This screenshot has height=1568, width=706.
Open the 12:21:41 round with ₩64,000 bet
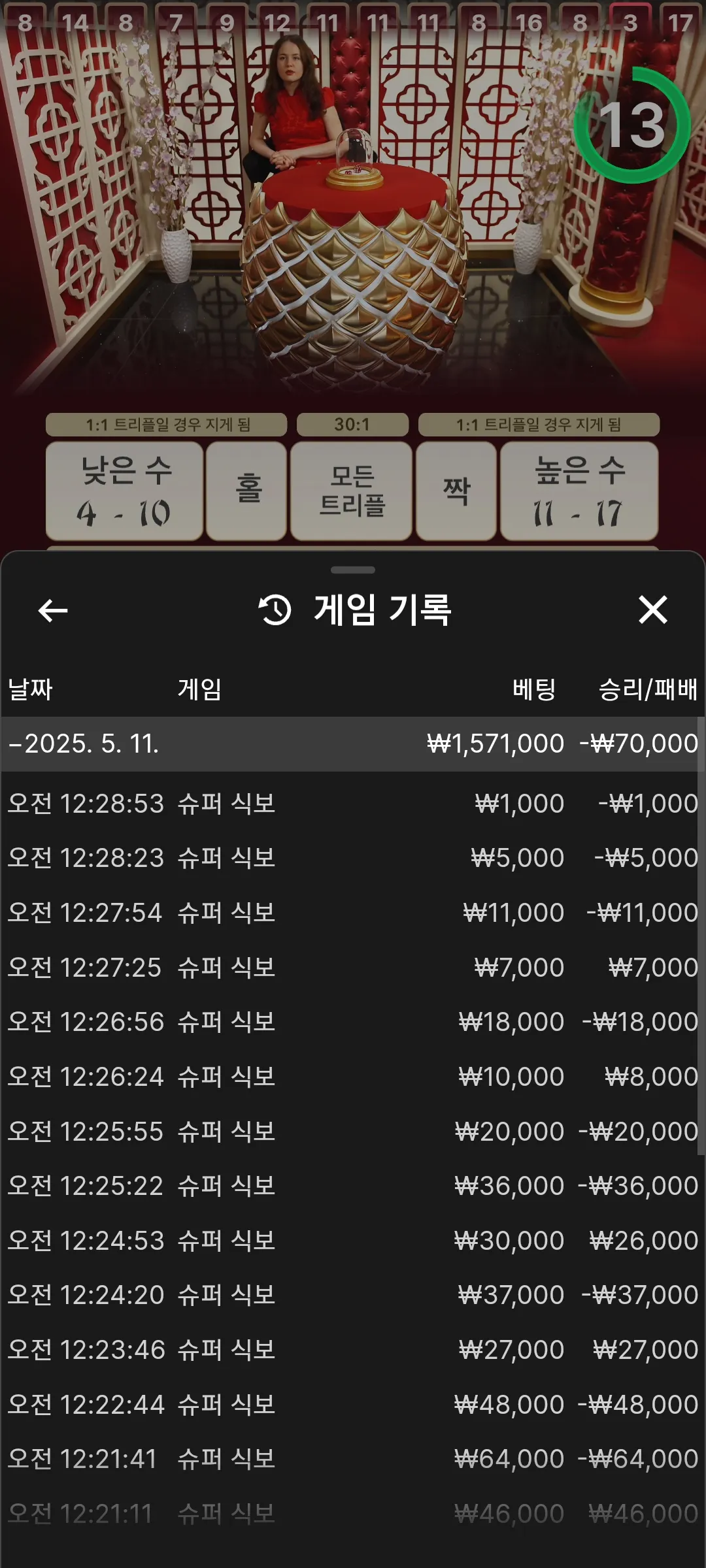coord(353,1459)
